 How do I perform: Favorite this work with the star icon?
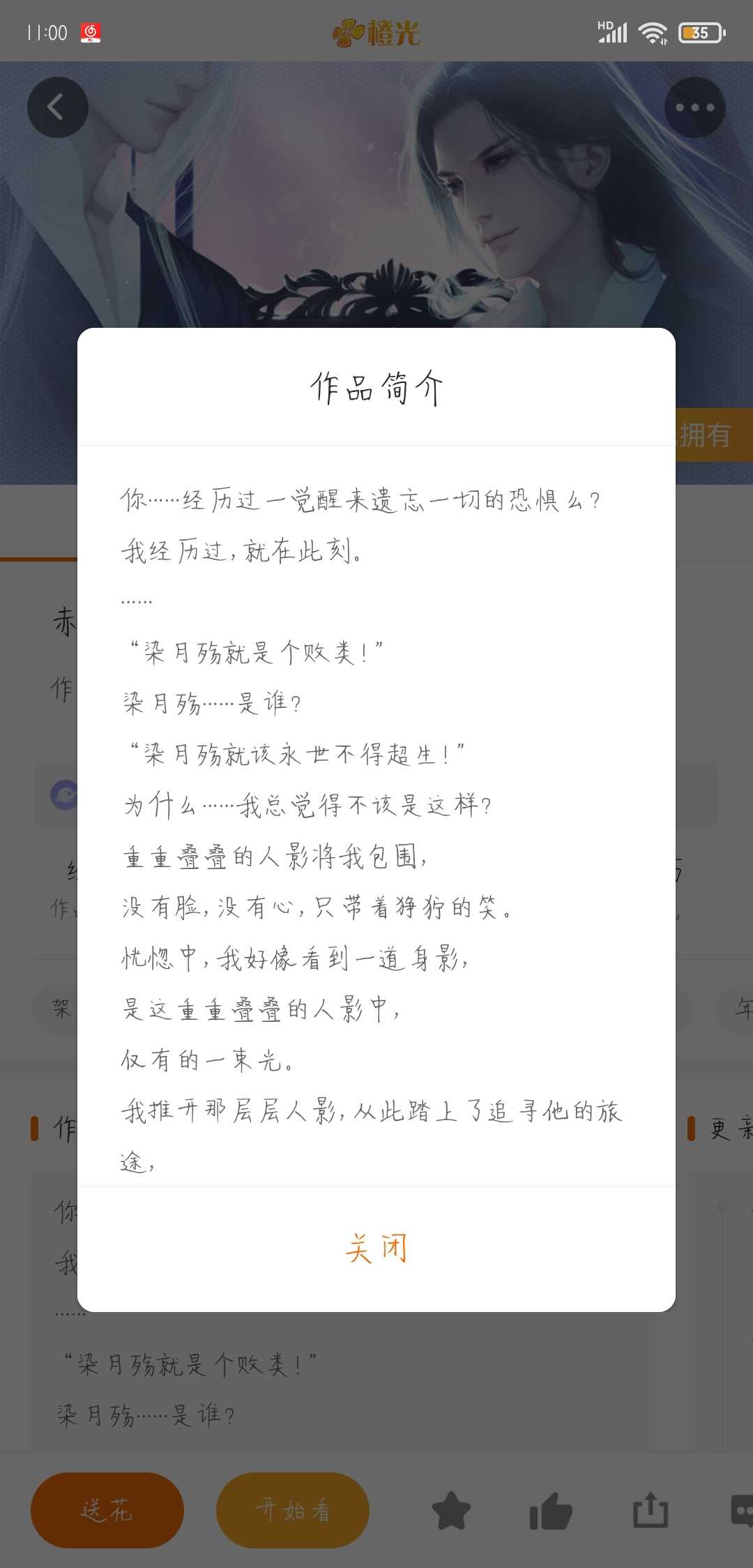[x=451, y=1511]
